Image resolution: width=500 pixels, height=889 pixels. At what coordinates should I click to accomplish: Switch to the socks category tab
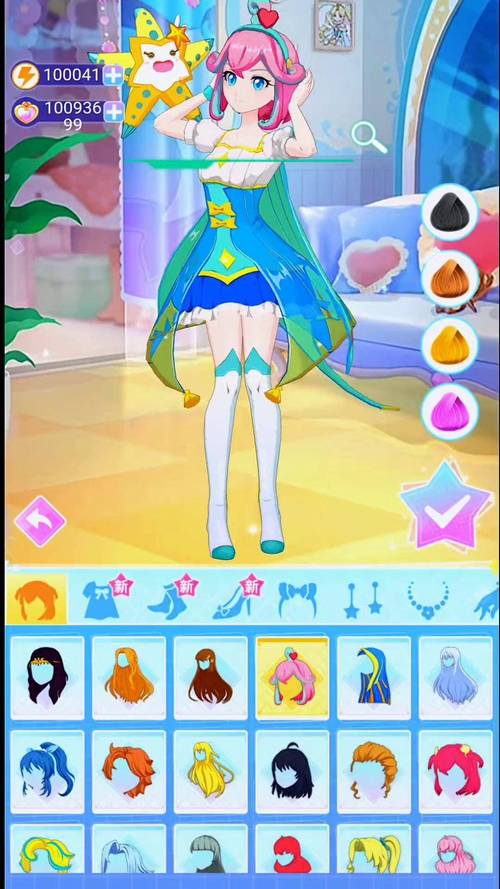(171, 599)
